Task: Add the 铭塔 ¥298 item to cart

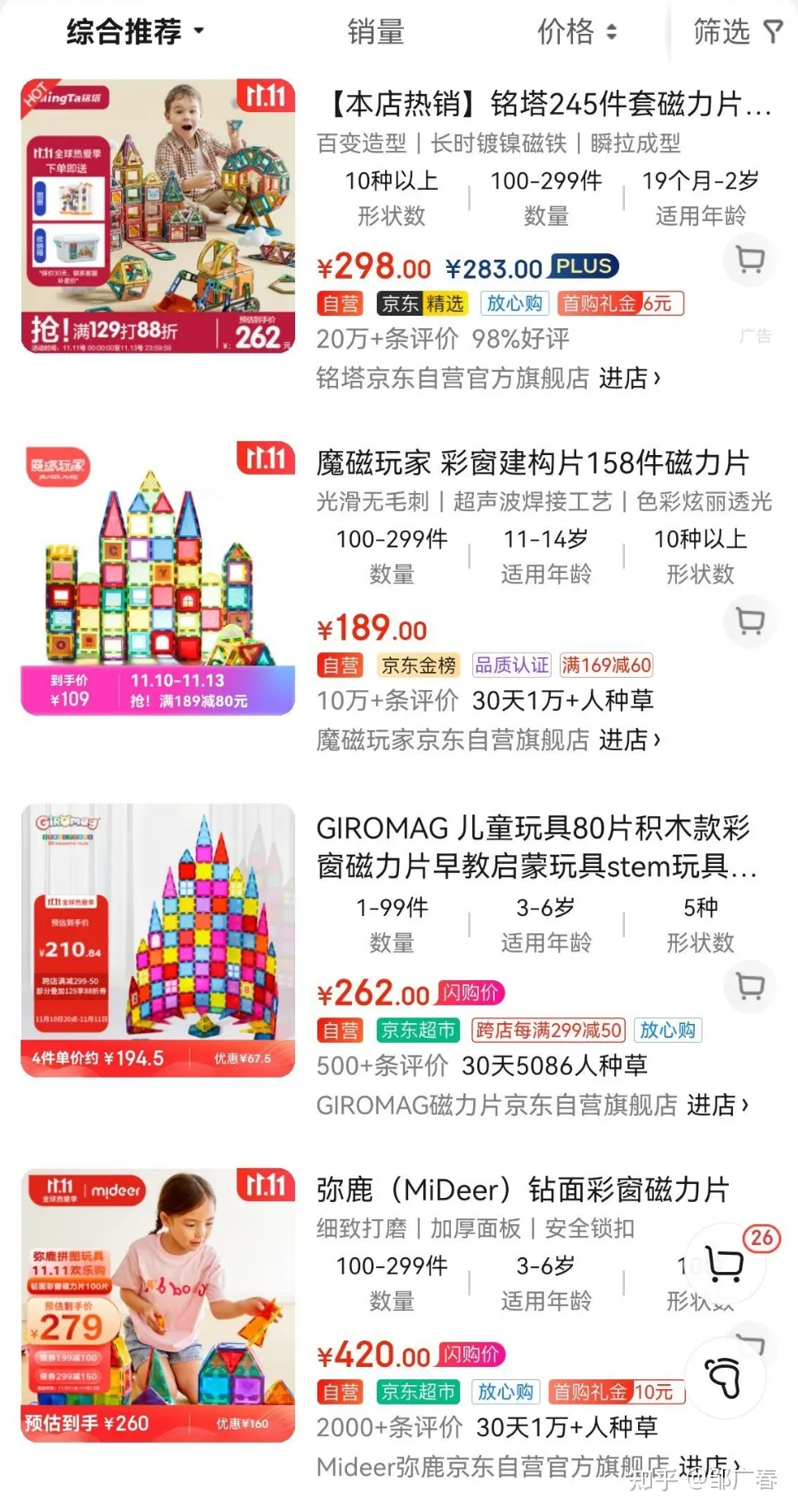Action: tap(749, 261)
